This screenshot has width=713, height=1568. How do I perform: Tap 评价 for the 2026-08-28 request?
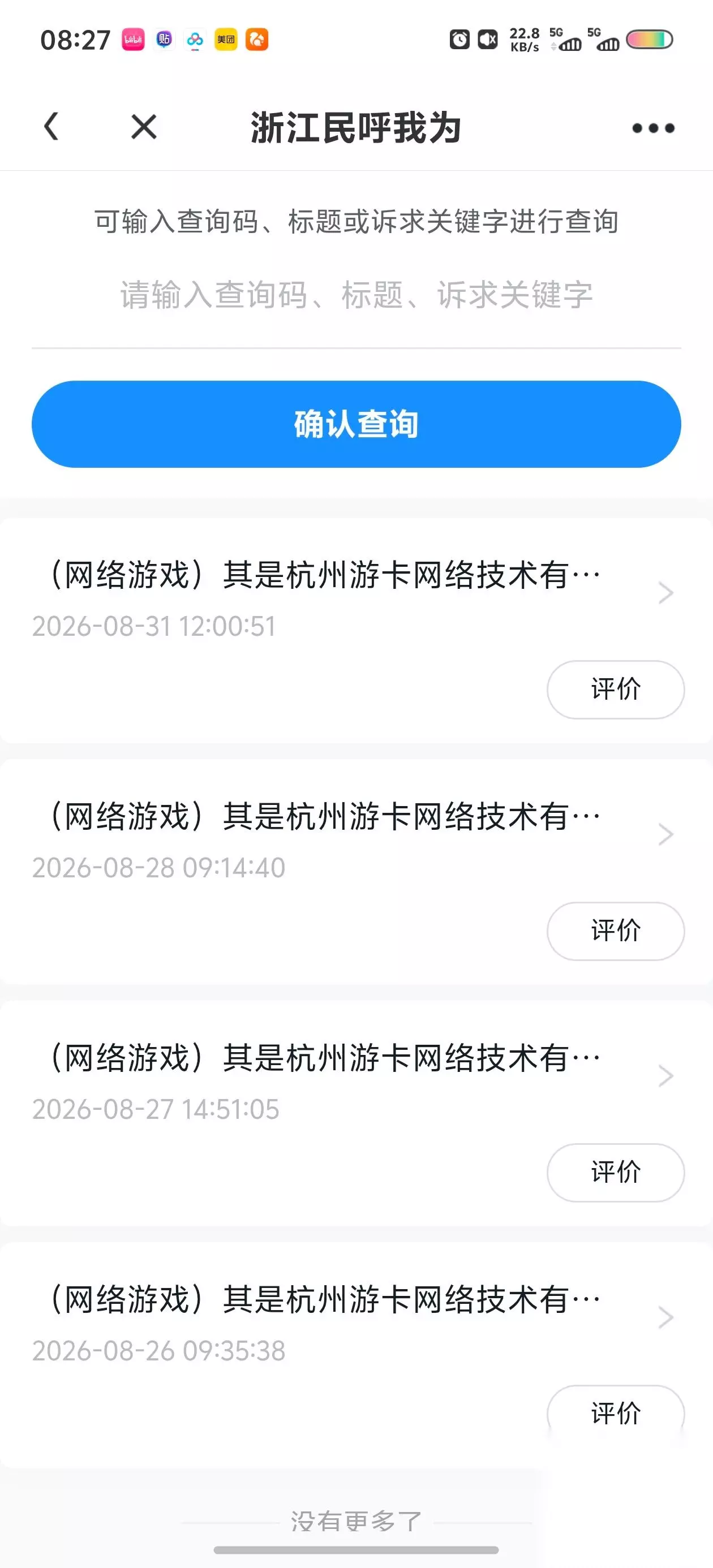[616, 931]
